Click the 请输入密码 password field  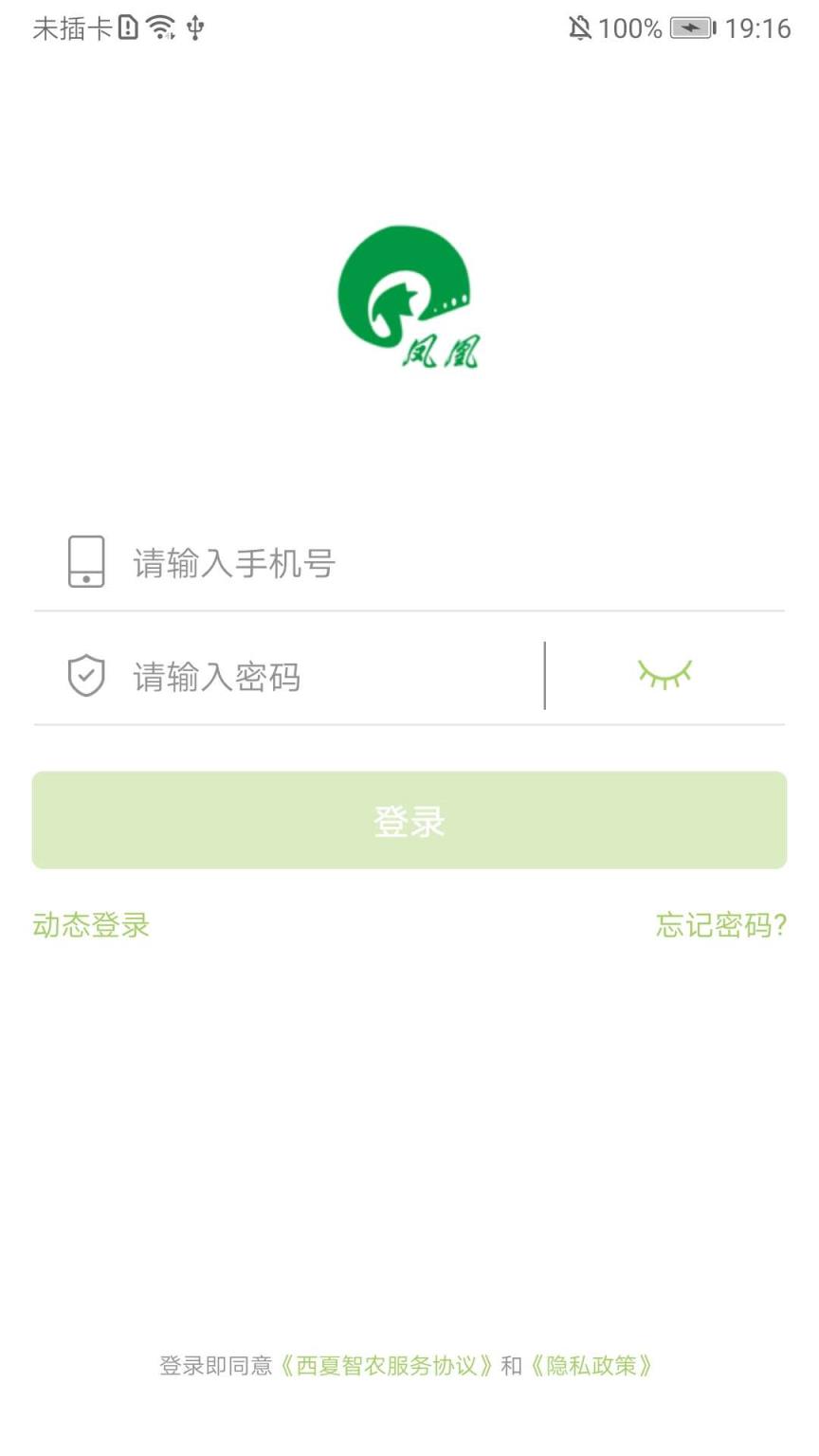click(x=284, y=675)
